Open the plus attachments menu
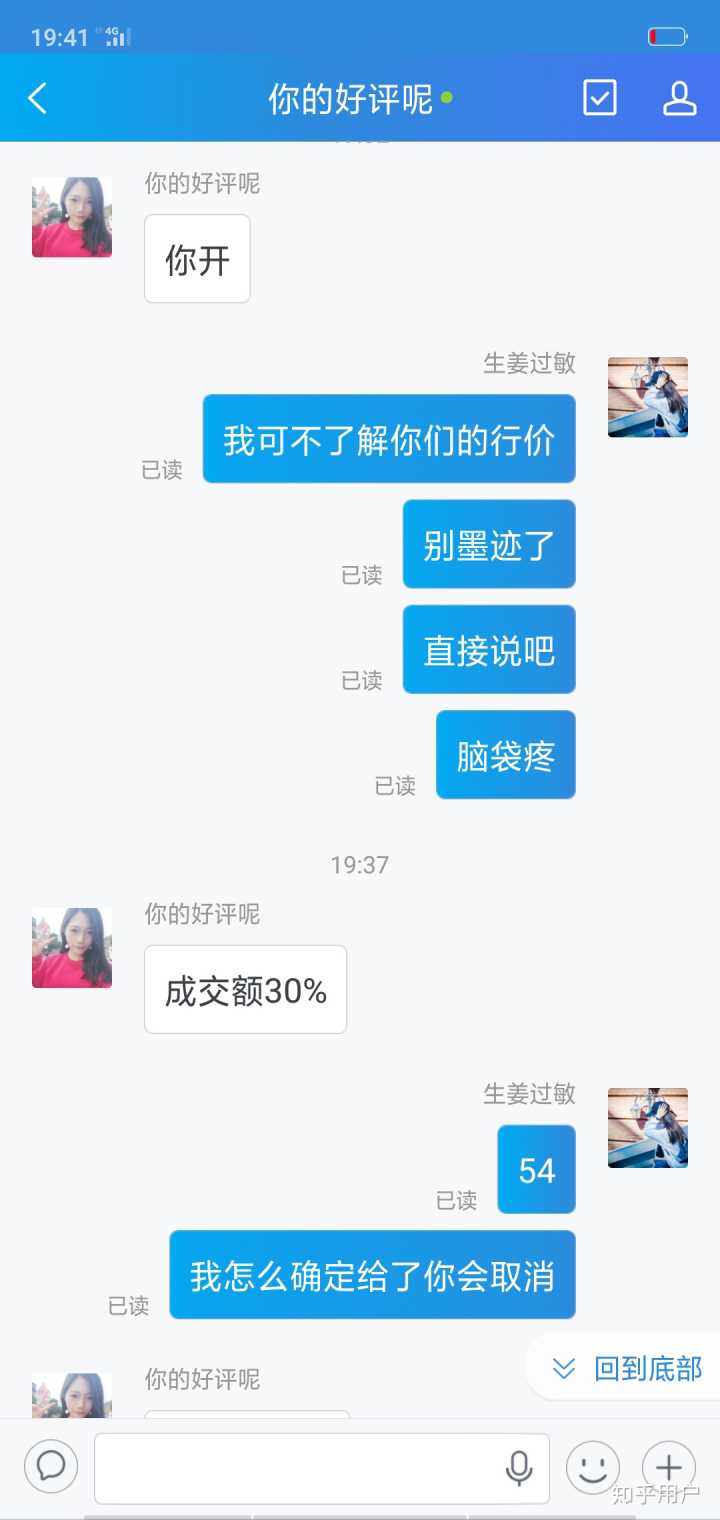Viewport: 720px width, 1520px height. coord(668,1467)
